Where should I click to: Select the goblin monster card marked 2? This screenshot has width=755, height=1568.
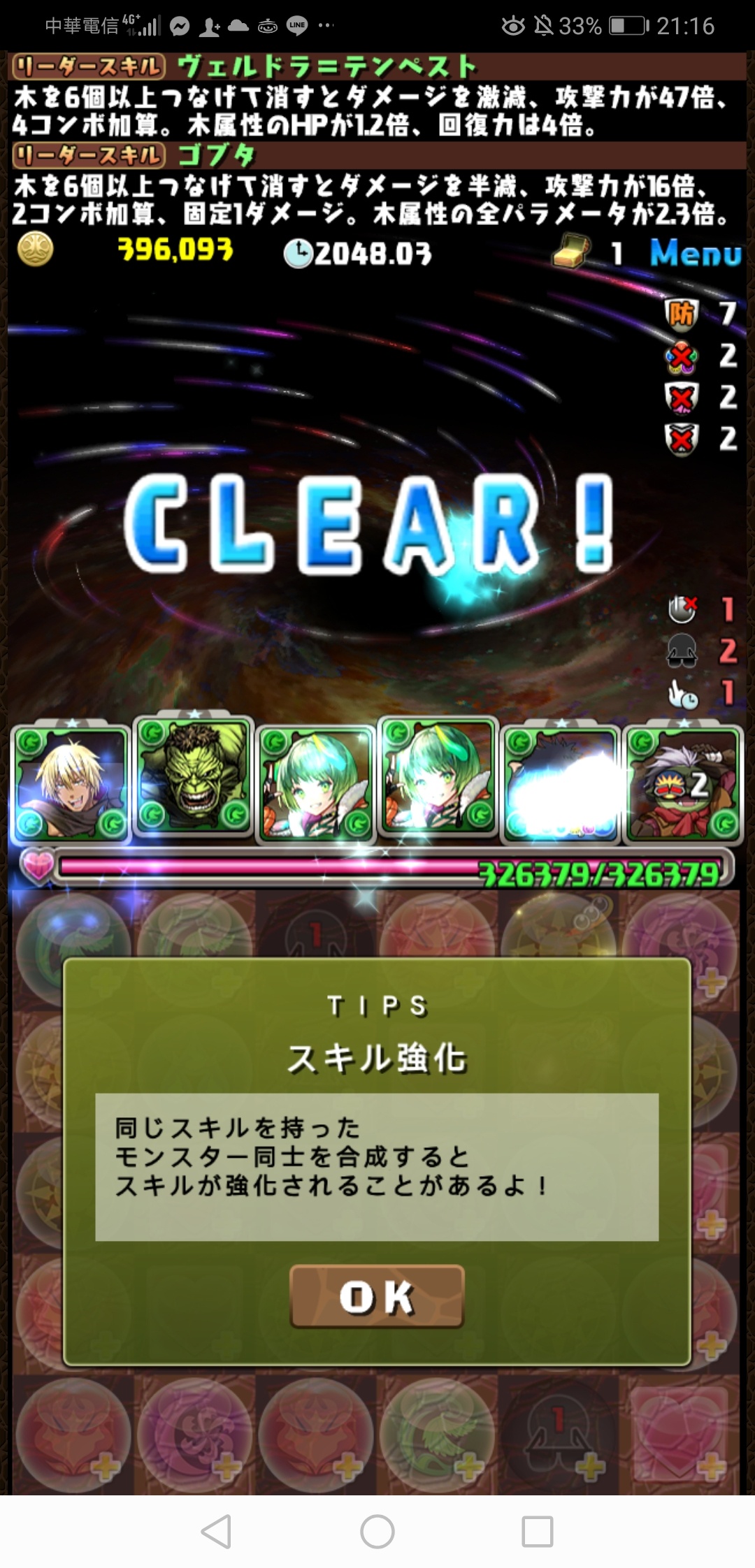682,783
